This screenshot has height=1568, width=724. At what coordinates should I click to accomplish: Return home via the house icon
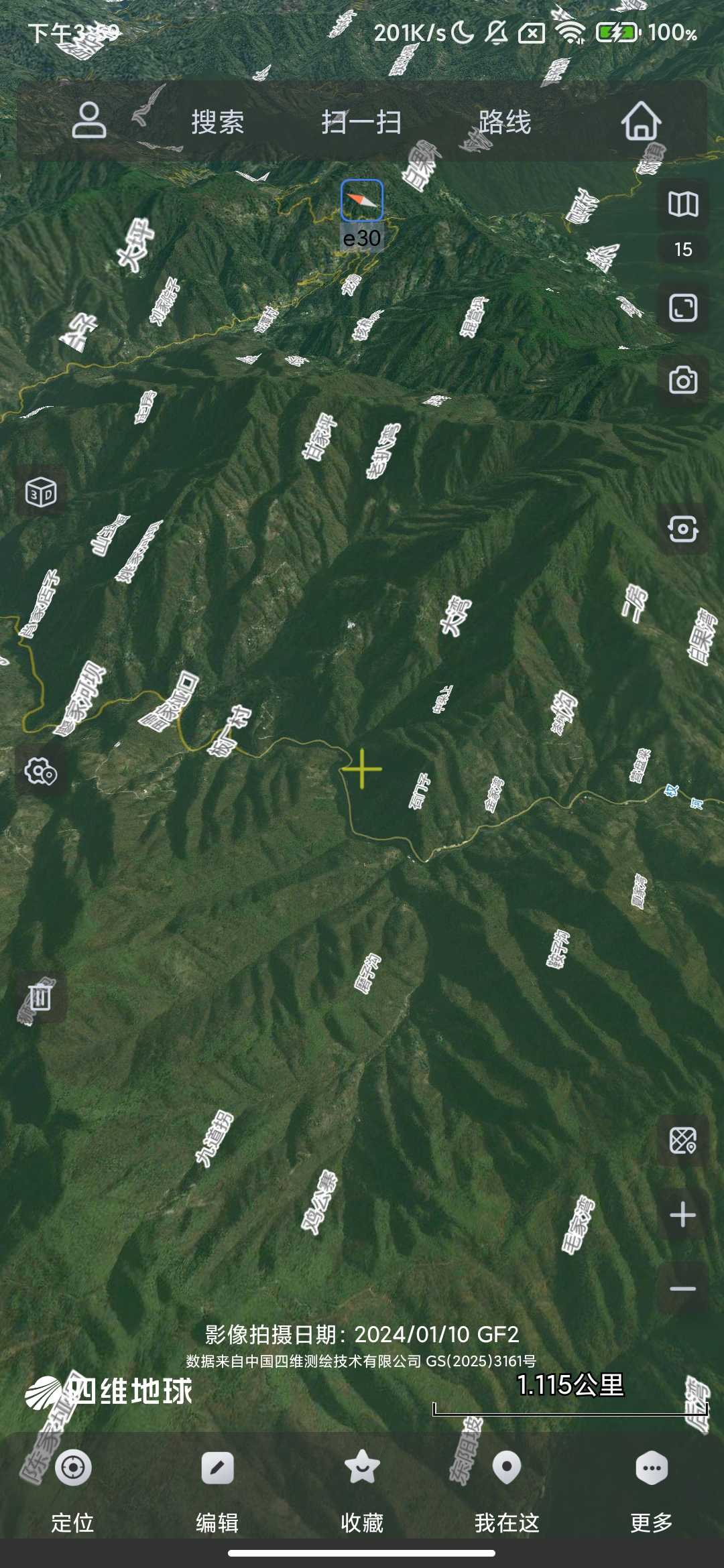642,122
